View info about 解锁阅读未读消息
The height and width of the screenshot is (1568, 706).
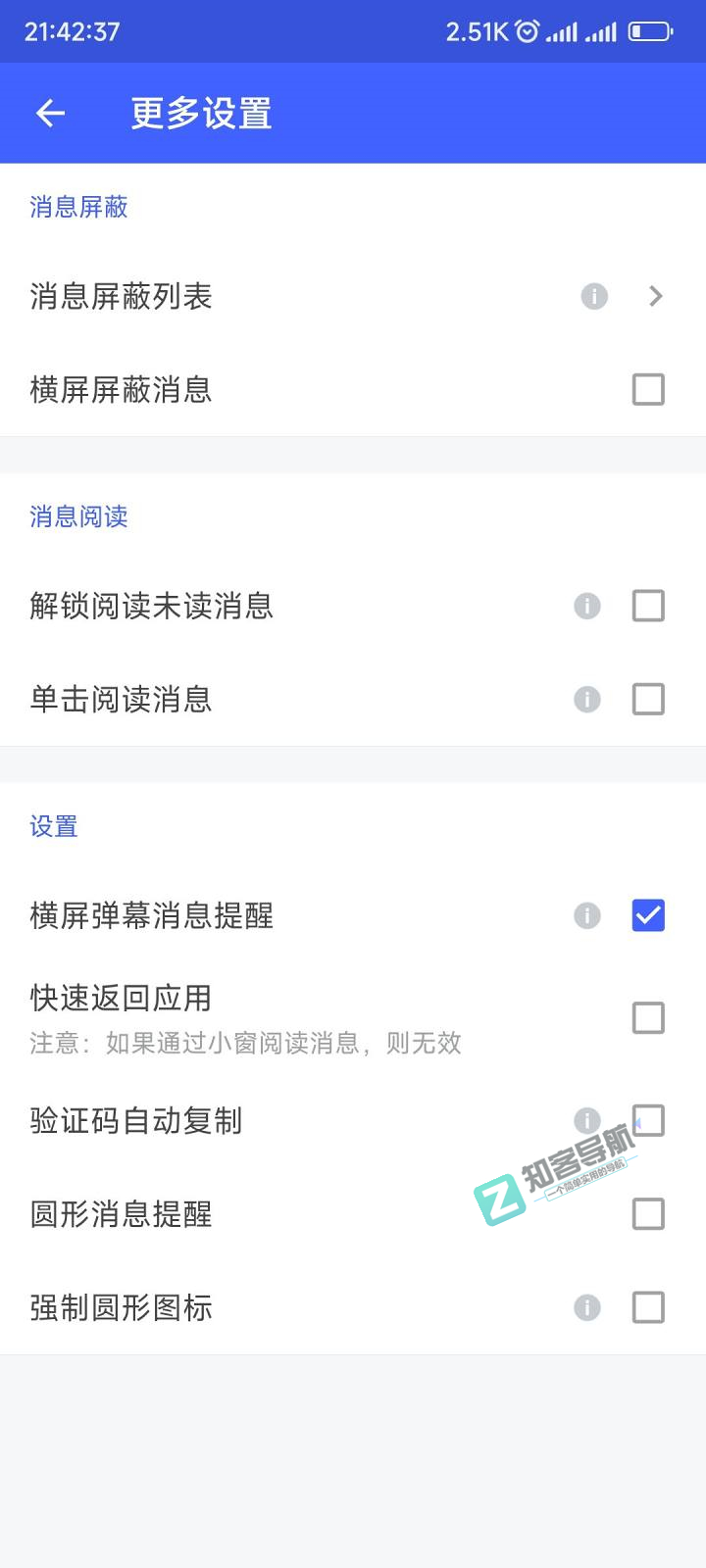[586, 606]
